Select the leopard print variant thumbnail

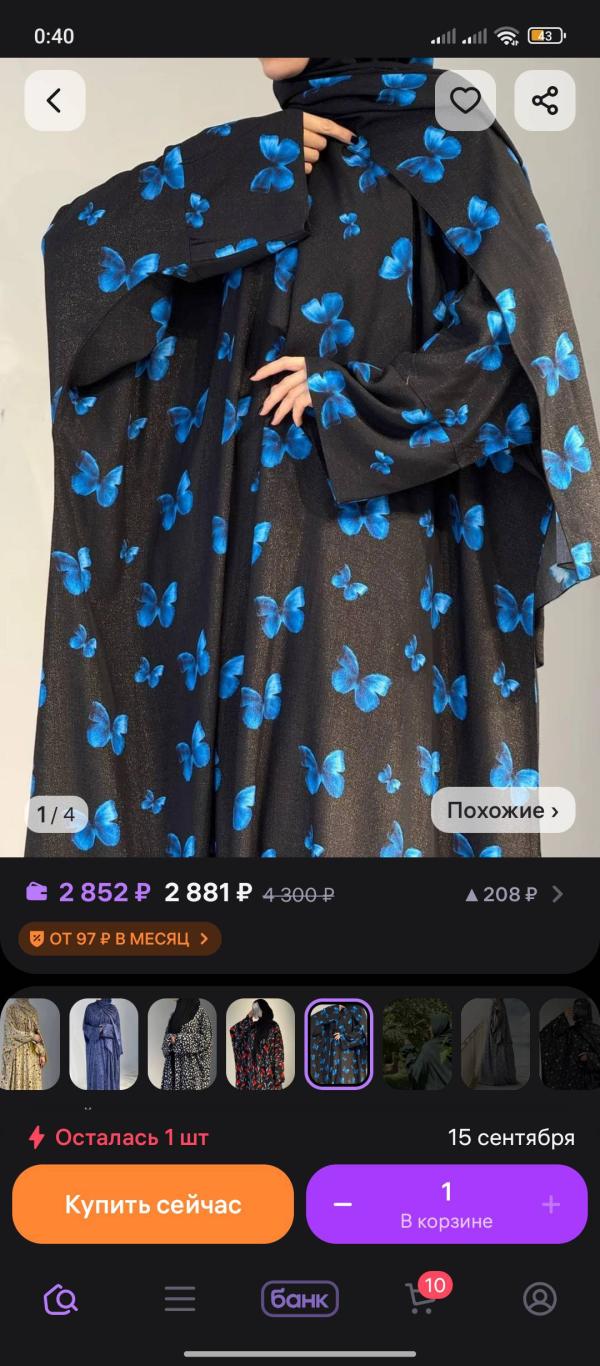[x=182, y=1044]
